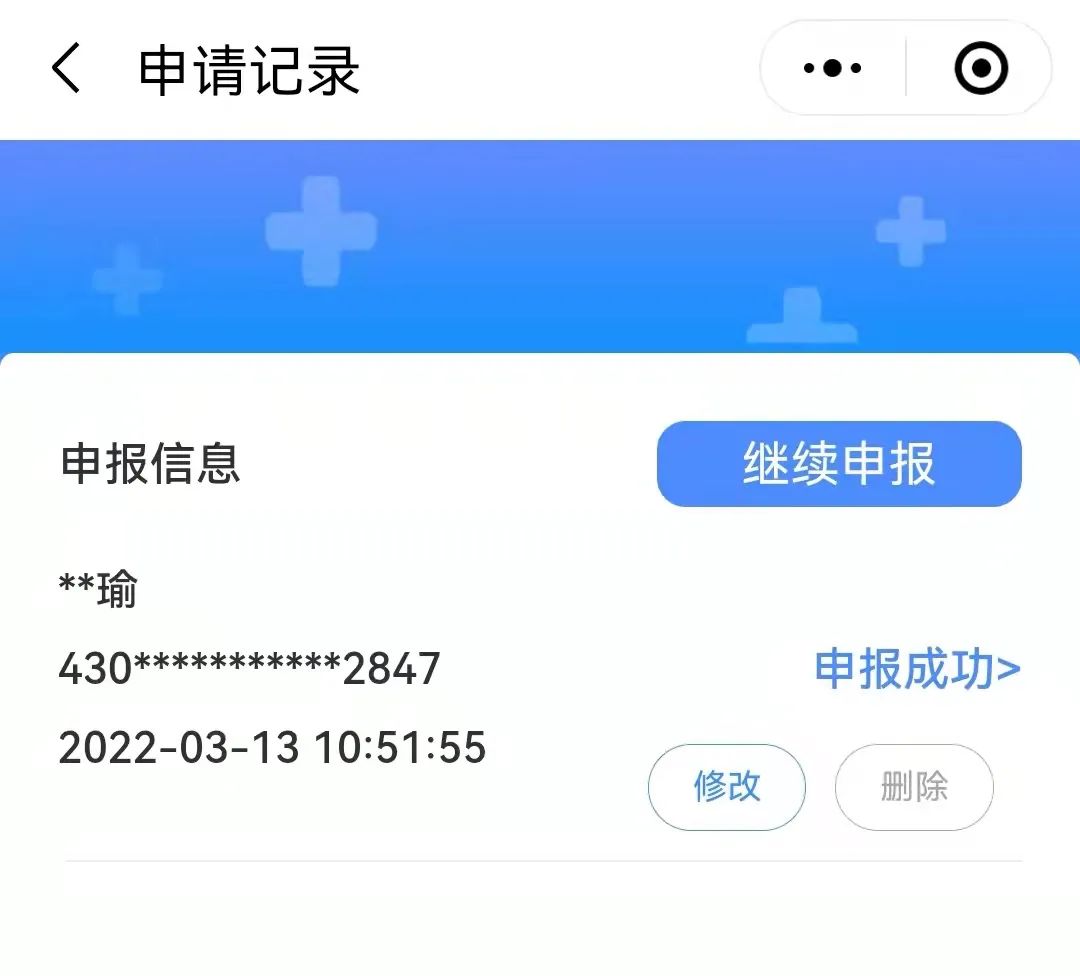Tap 修改 to edit the record
Image resolution: width=1080 pixels, height=976 pixels.
(x=727, y=787)
